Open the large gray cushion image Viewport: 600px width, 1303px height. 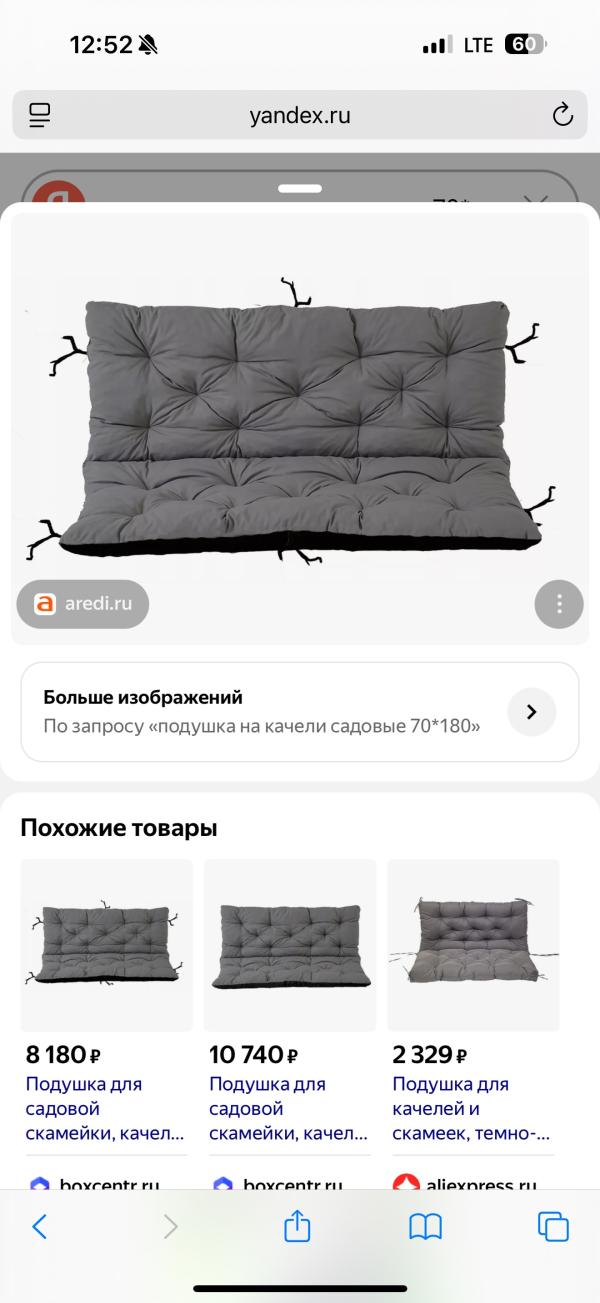pyautogui.click(x=300, y=425)
